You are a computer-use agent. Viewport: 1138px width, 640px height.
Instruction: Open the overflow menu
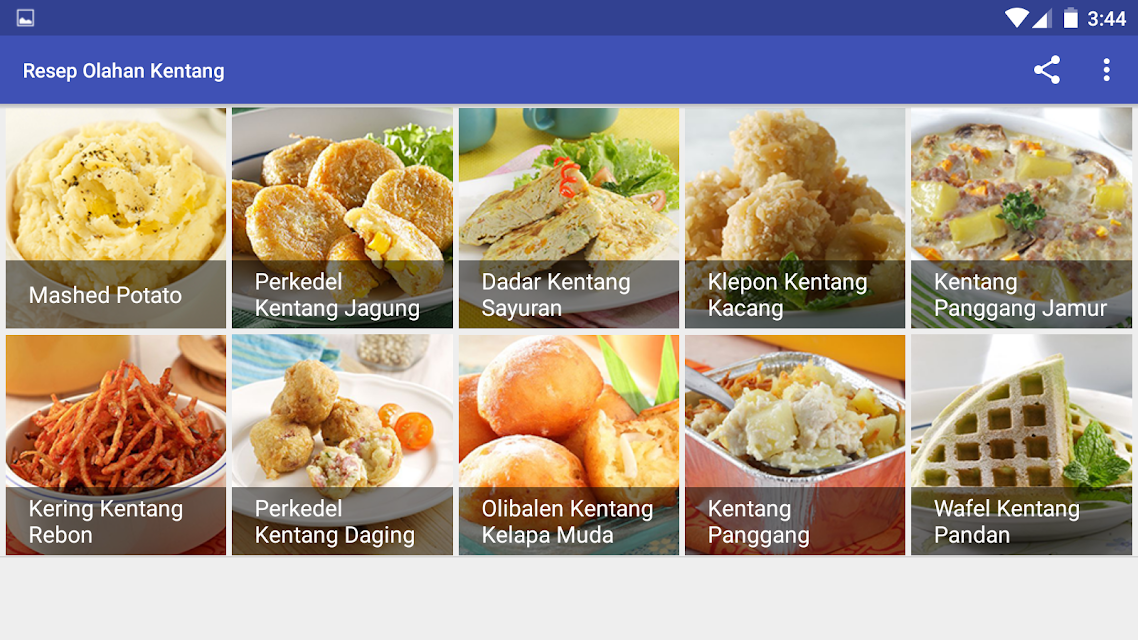(1106, 70)
